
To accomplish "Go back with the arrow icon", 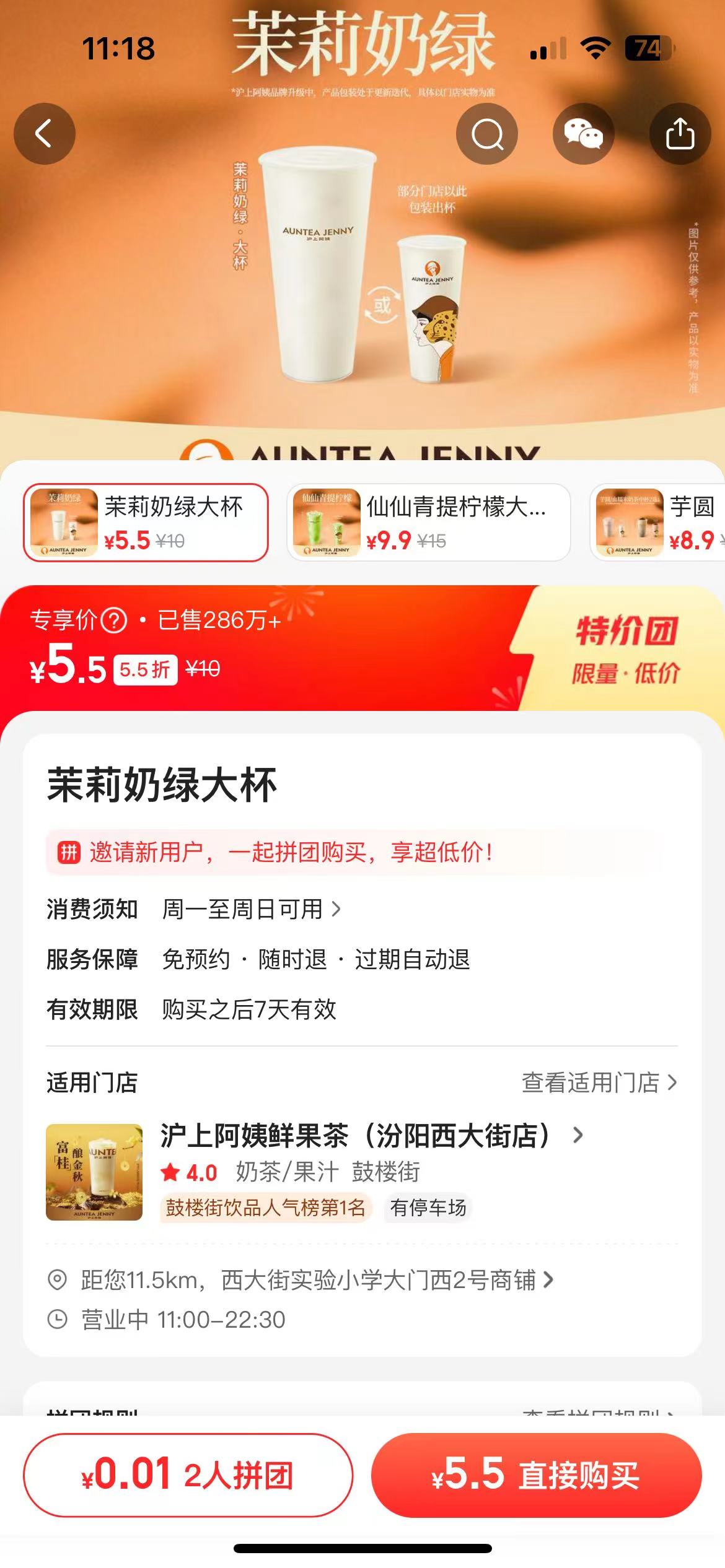I will [44, 134].
